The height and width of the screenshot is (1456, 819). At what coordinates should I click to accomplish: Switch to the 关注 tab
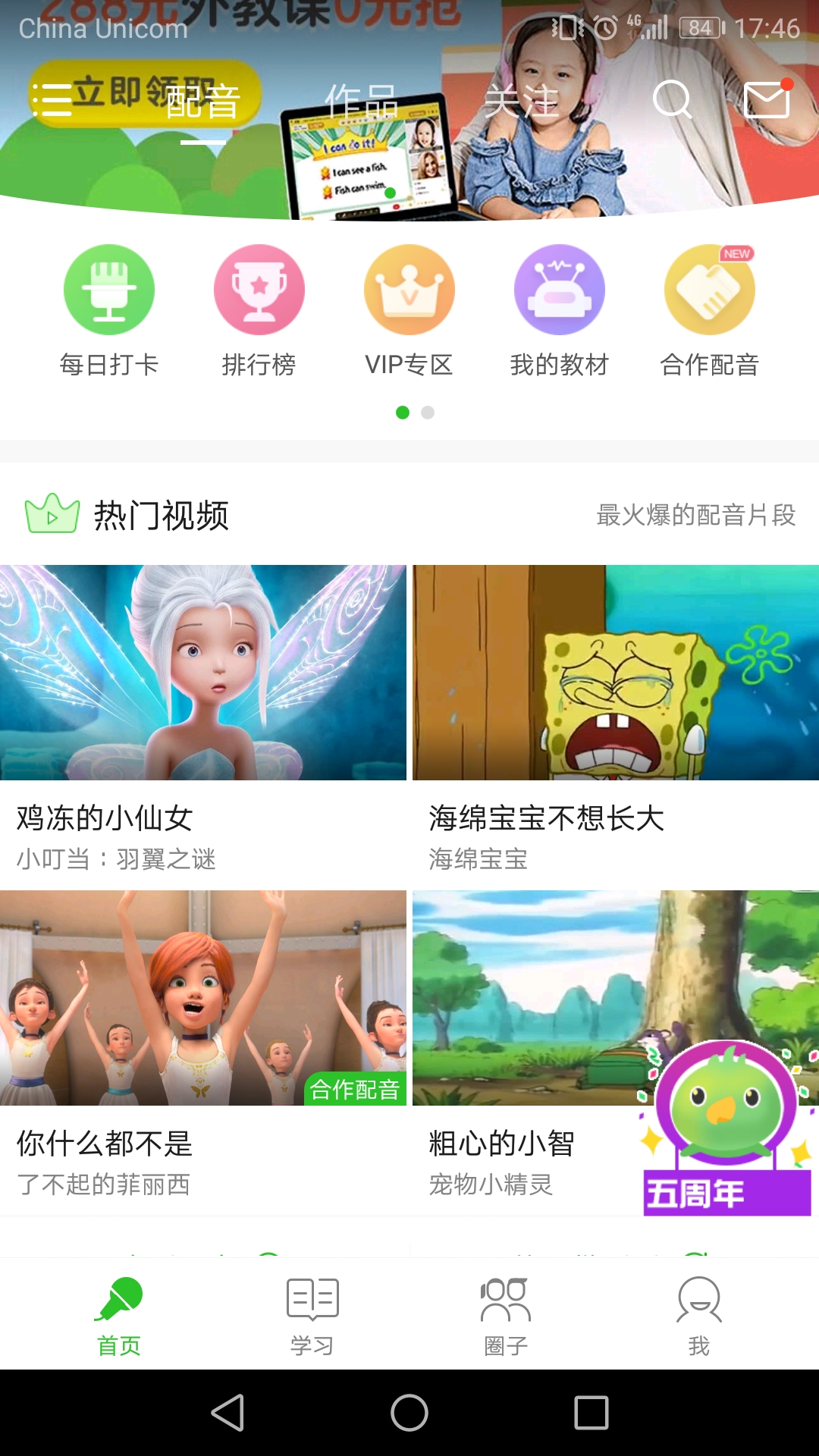pyautogui.click(x=521, y=102)
